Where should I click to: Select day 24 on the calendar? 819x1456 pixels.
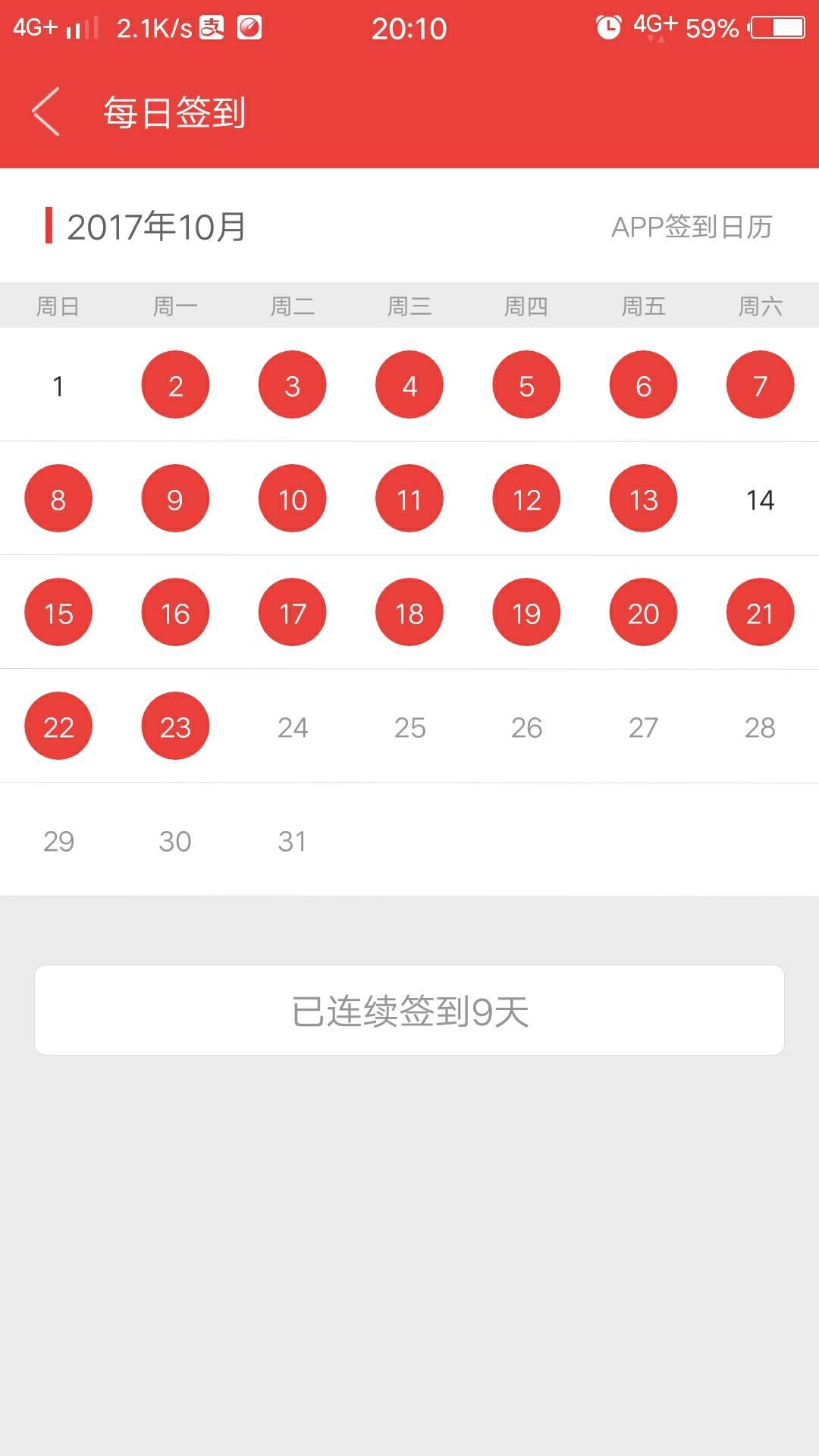(293, 727)
